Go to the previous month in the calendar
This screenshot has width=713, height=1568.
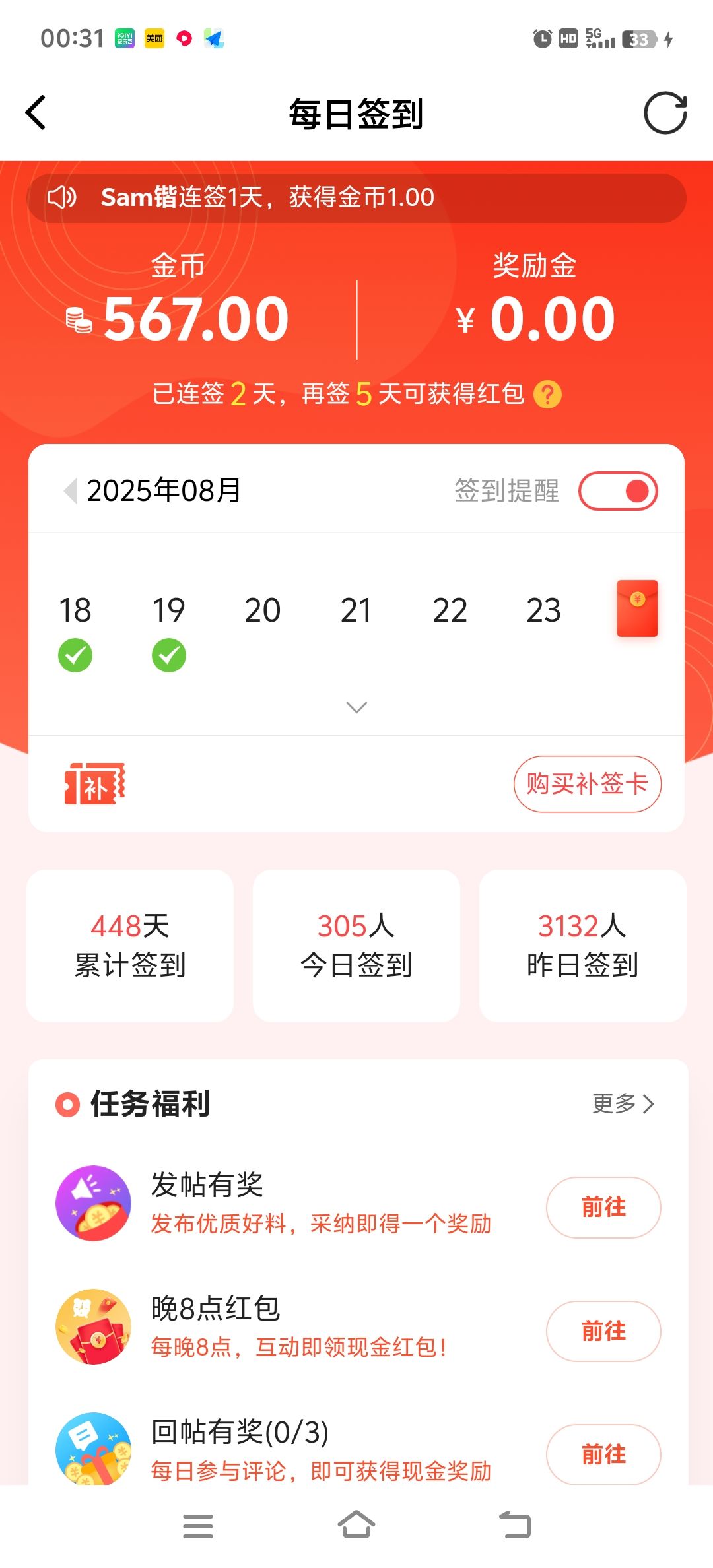click(x=70, y=490)
